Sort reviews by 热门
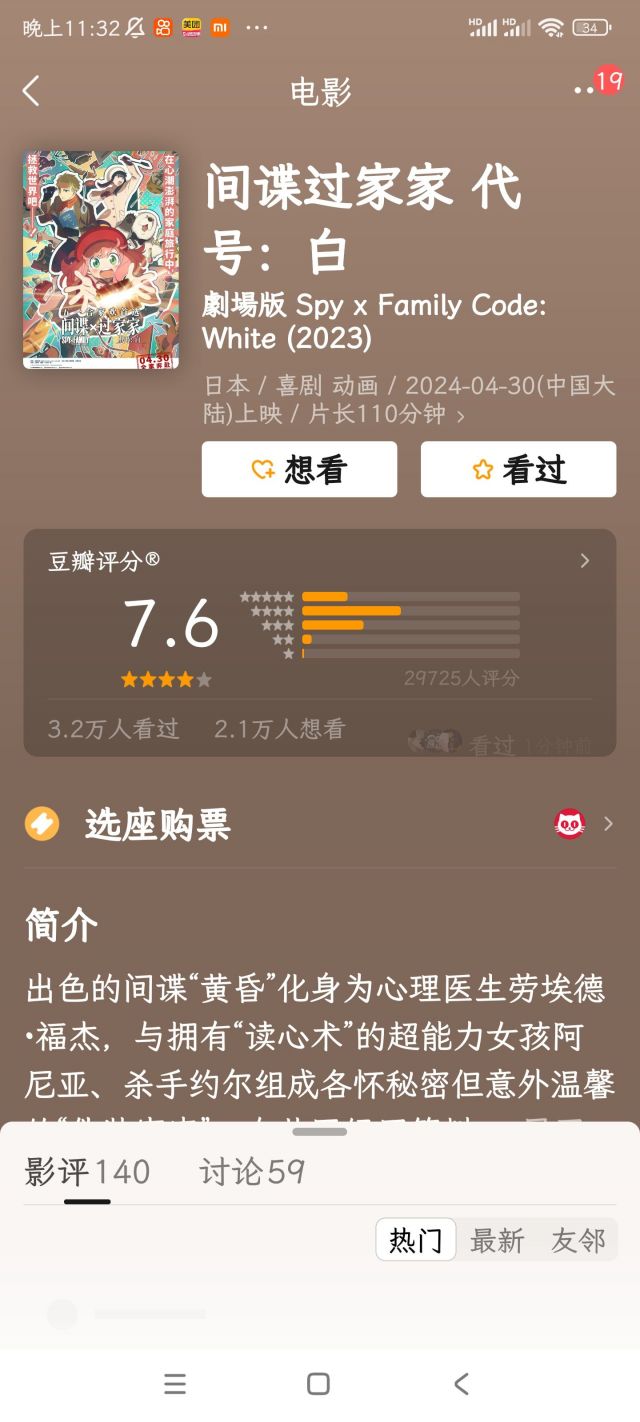 tap(415, 1240)
